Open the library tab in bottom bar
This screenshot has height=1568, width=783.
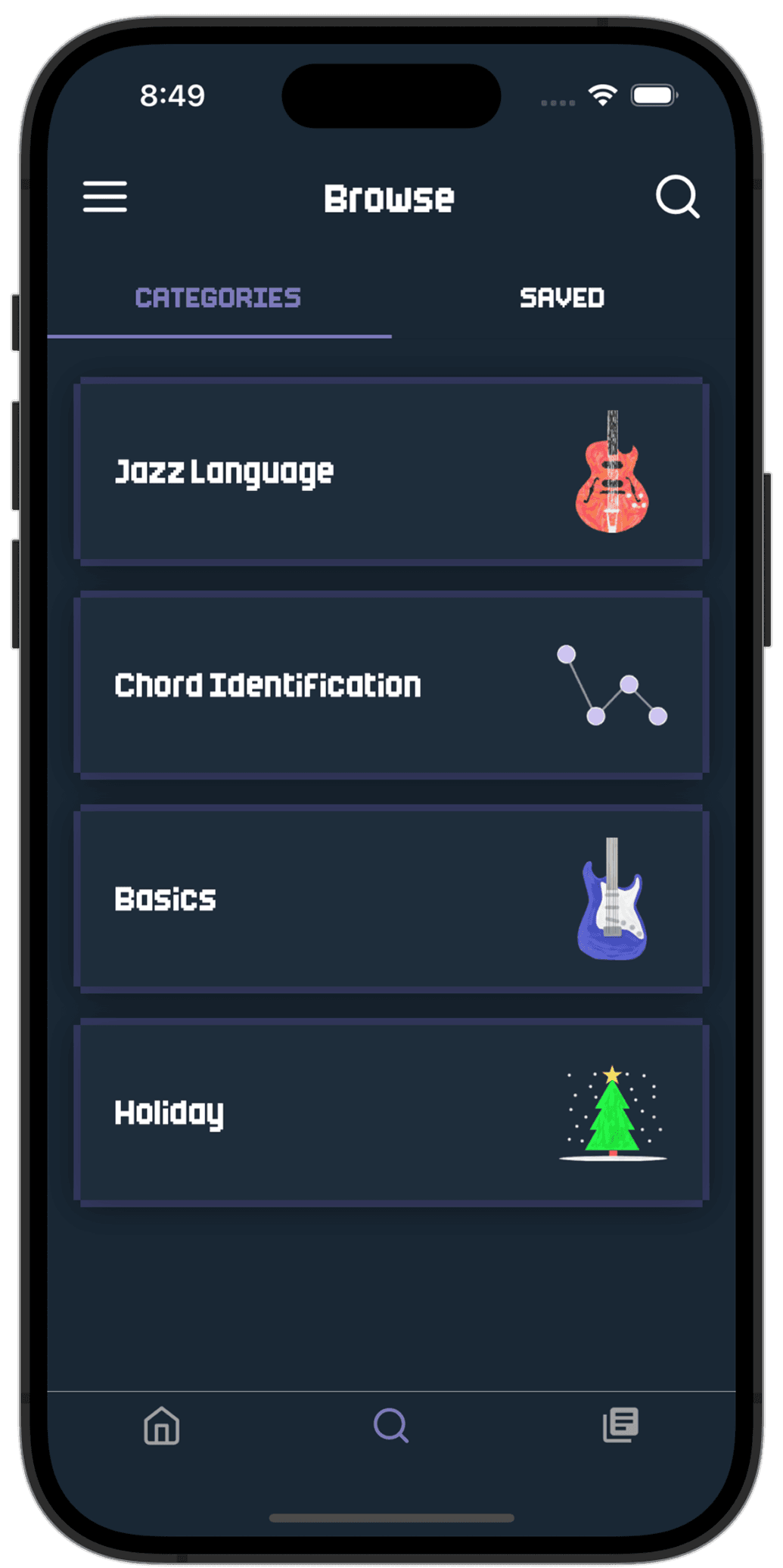point(620,1425)
